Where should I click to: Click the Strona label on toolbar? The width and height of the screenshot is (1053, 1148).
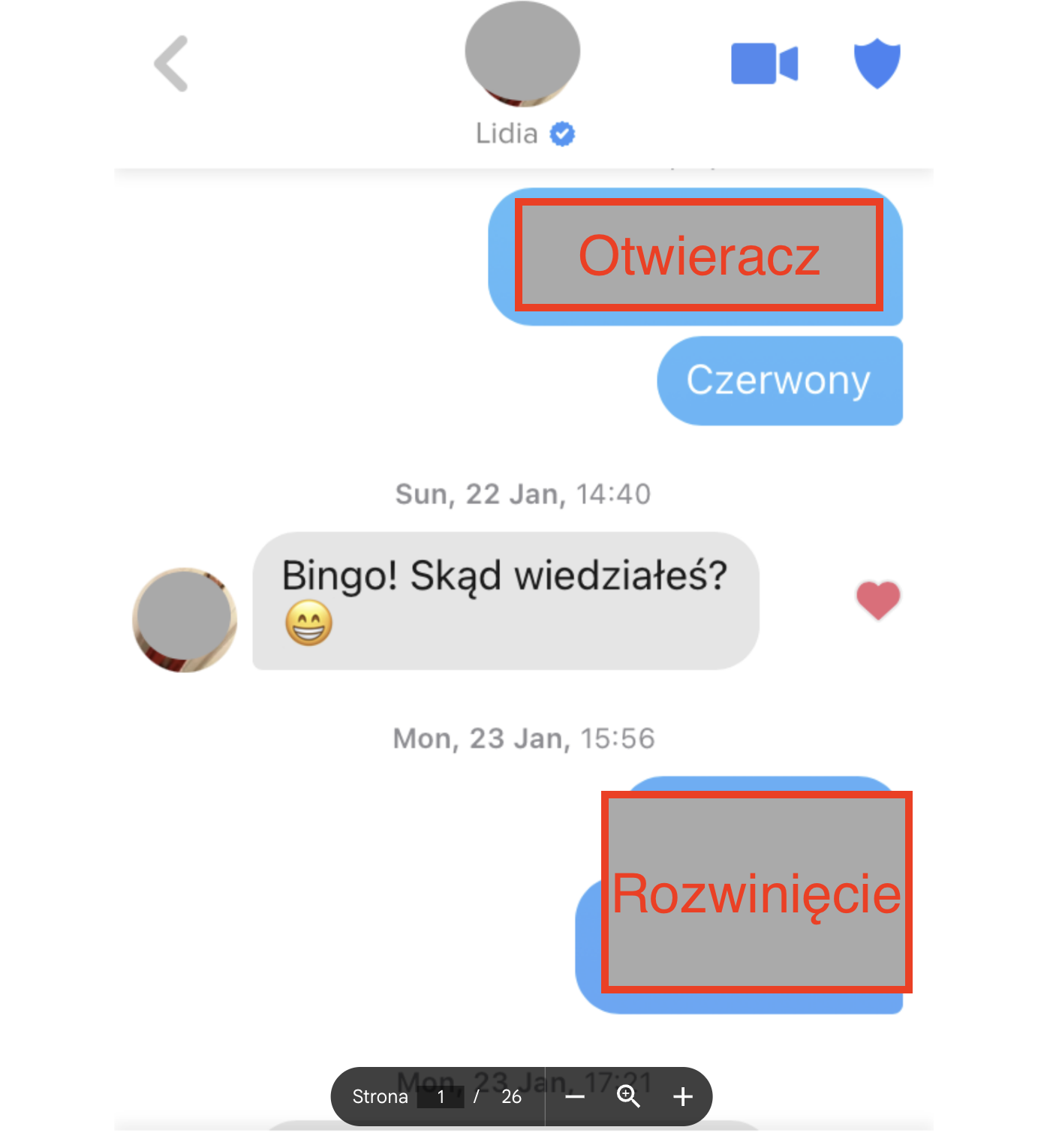pos(381,1096)
